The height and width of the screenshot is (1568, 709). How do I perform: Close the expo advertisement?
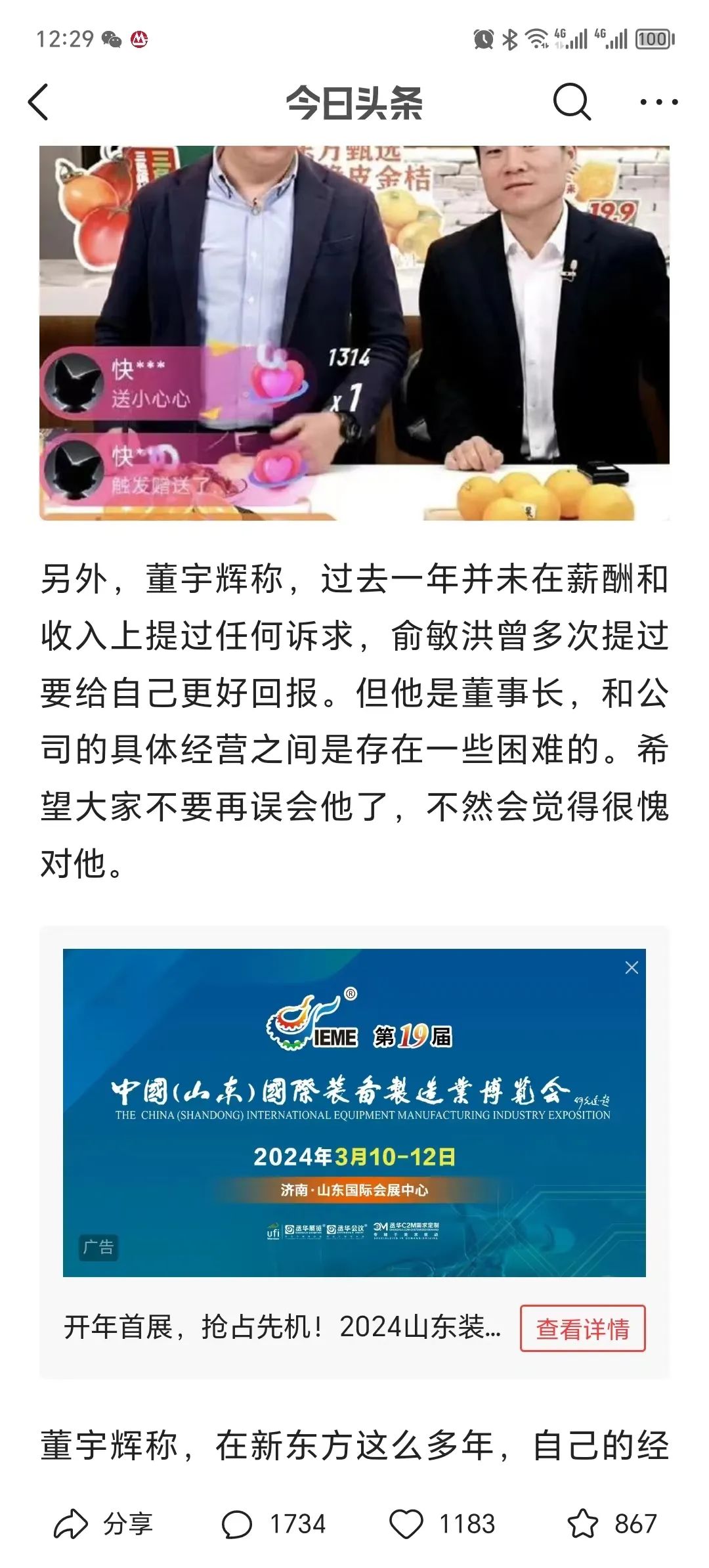632,968
